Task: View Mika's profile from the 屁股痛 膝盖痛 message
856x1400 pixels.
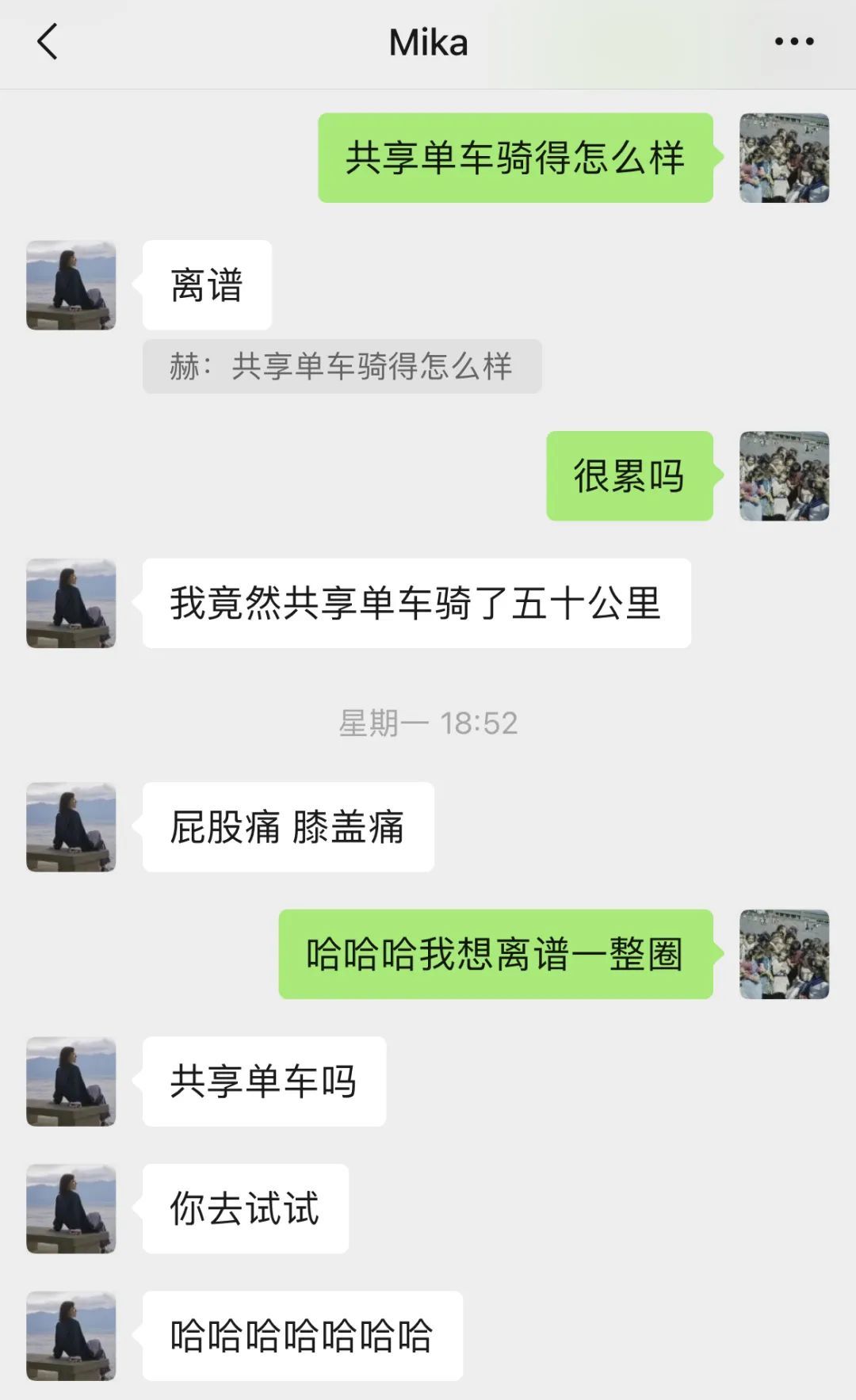Action: (x=71, y=827)
